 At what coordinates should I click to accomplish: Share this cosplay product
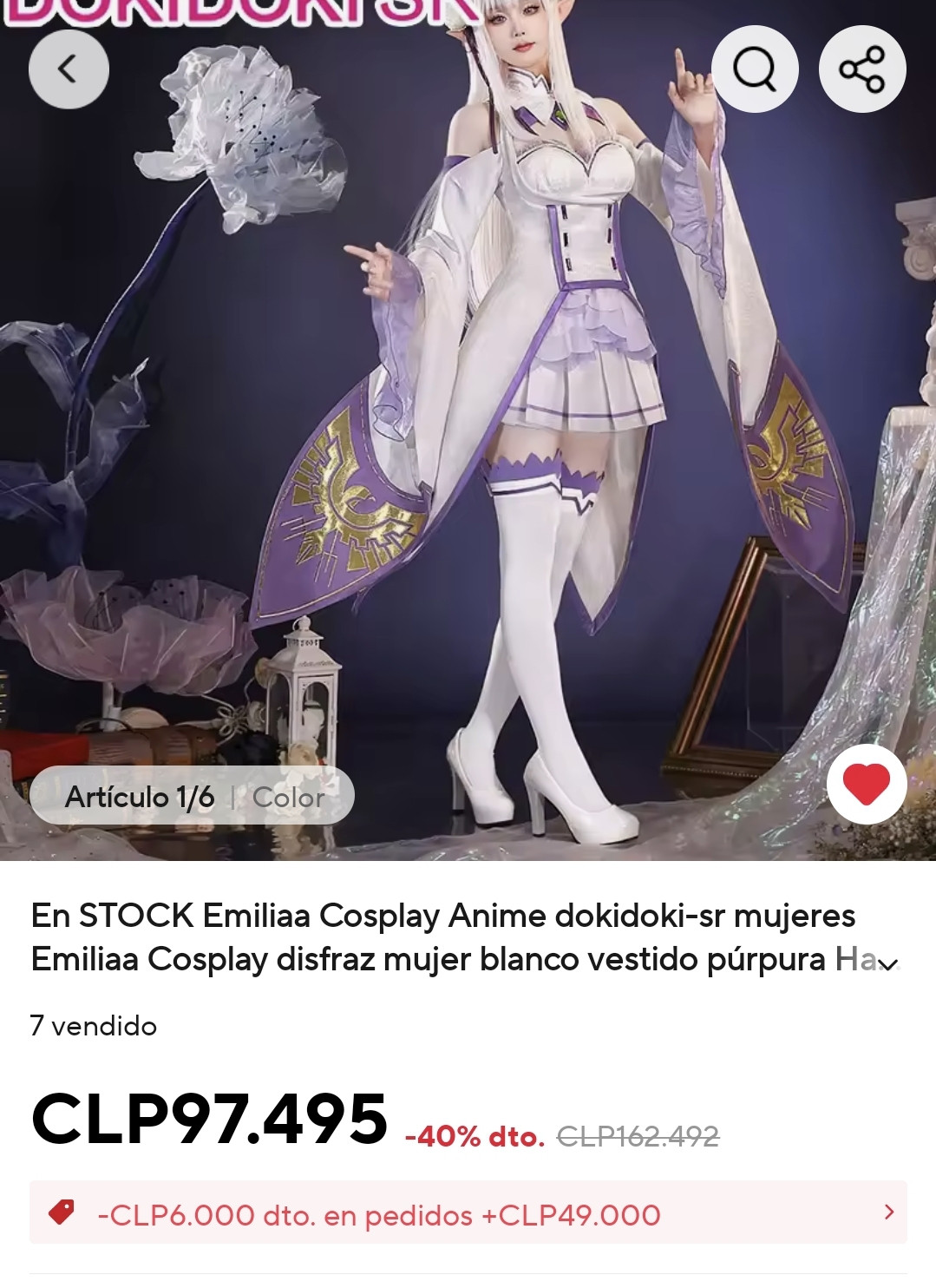coord(861,69)
